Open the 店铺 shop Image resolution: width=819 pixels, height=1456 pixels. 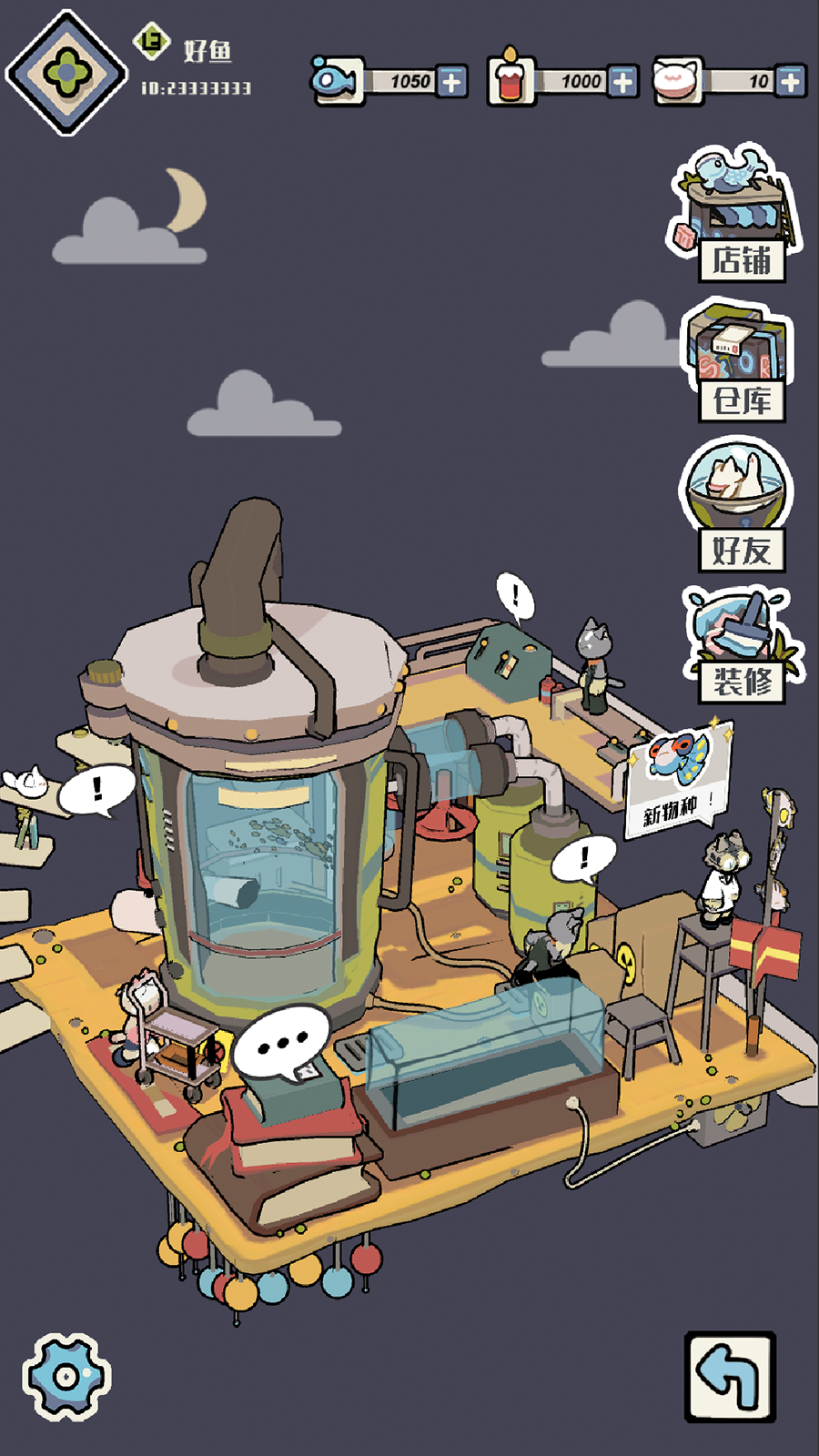pyautogui.click(x=735, y=214)
